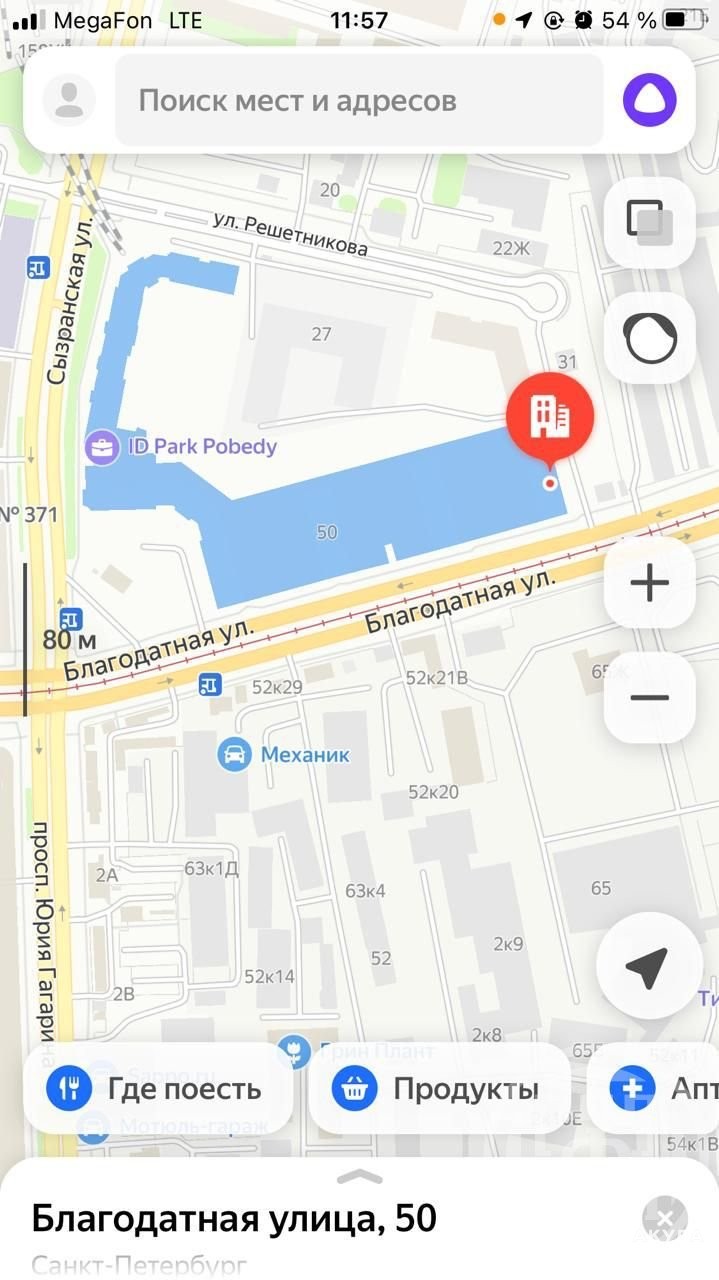Screen dimensions: 719x1280
Task: Open the Механик car service marker
Action: tap(235, 754)
